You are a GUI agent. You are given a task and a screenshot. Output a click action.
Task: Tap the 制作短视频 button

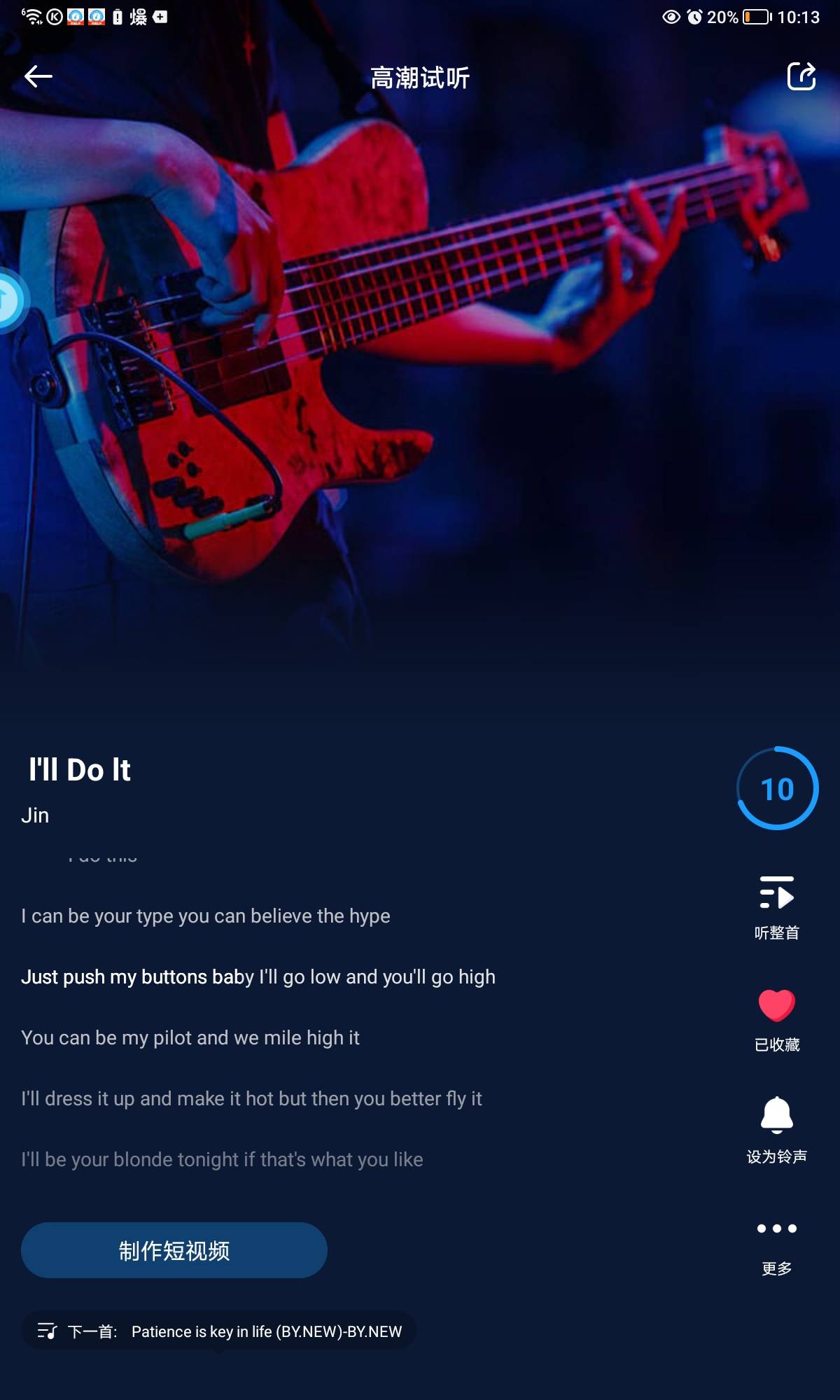174,1250
